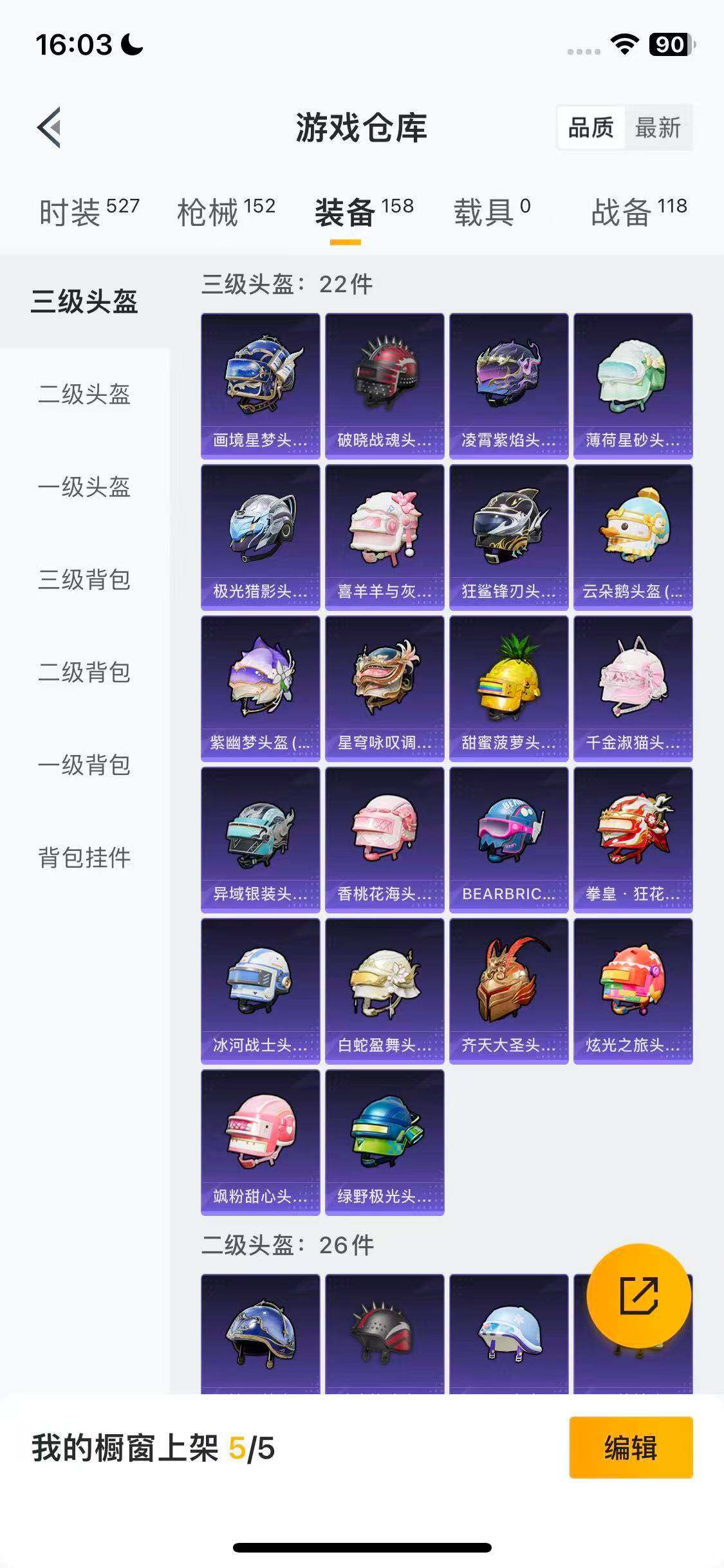The image size is (724, 1568).
Task: Tap the 编辑 button
Action: point(630,1448)
